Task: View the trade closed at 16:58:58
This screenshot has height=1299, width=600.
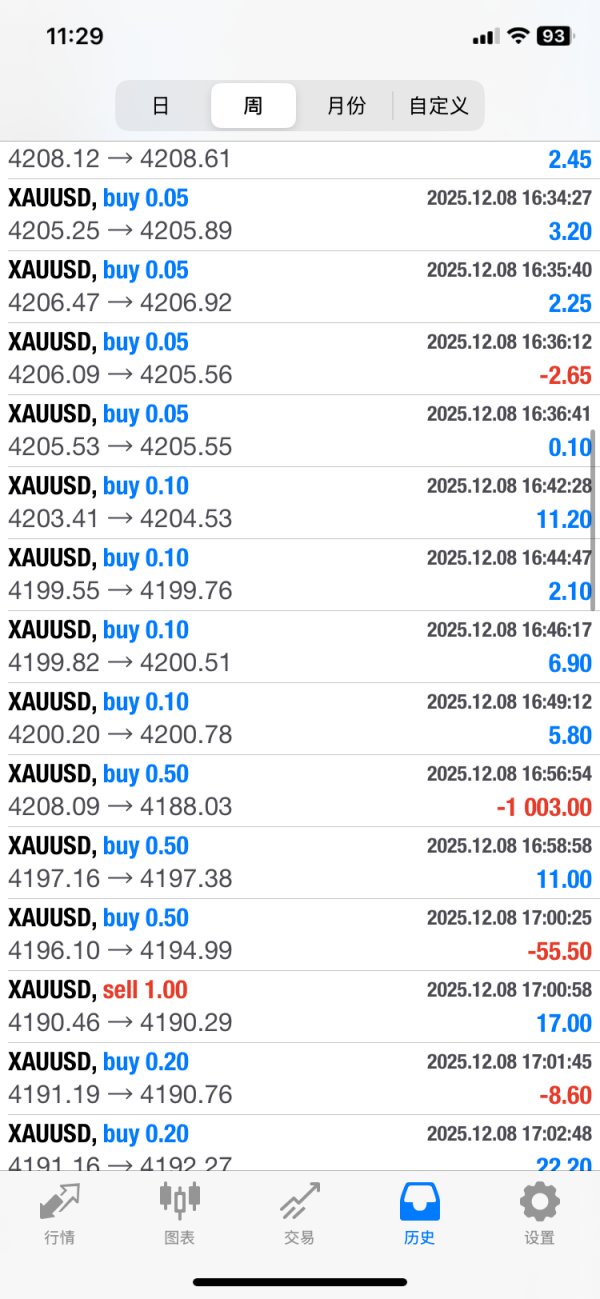Action: point(300,862)
